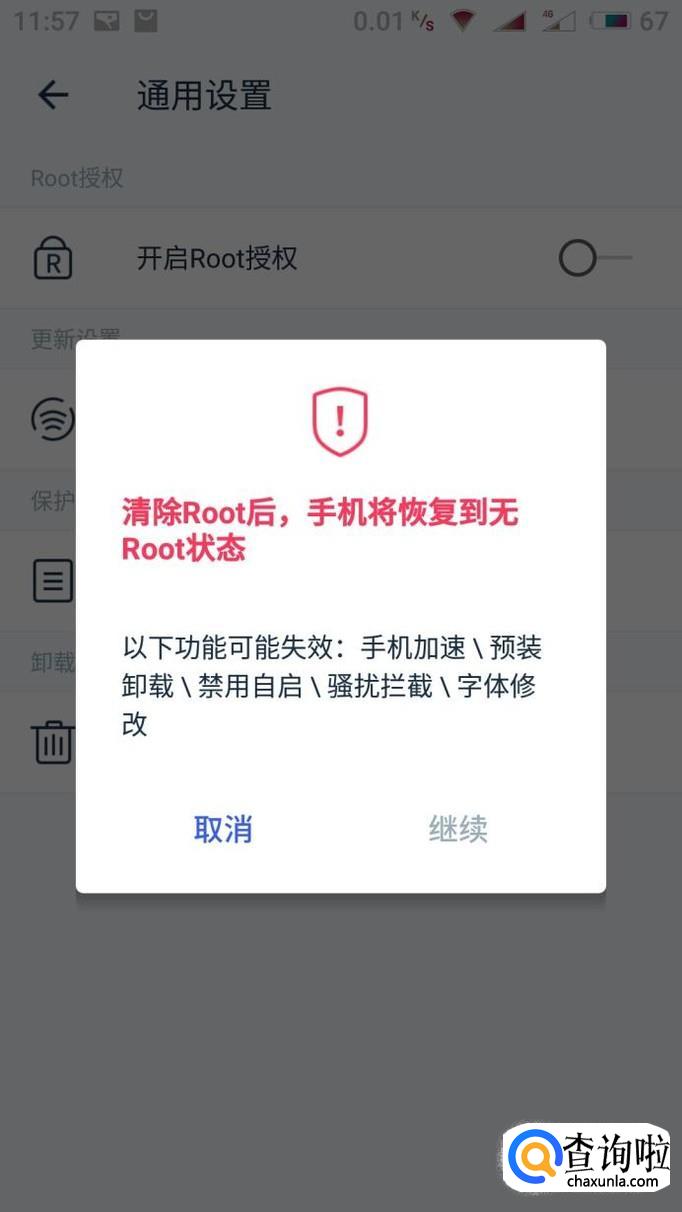This screenshot has width=682, height=1212.
Task: Tap 取消 to cancel clearing Root
Action: tap(223, 829)
